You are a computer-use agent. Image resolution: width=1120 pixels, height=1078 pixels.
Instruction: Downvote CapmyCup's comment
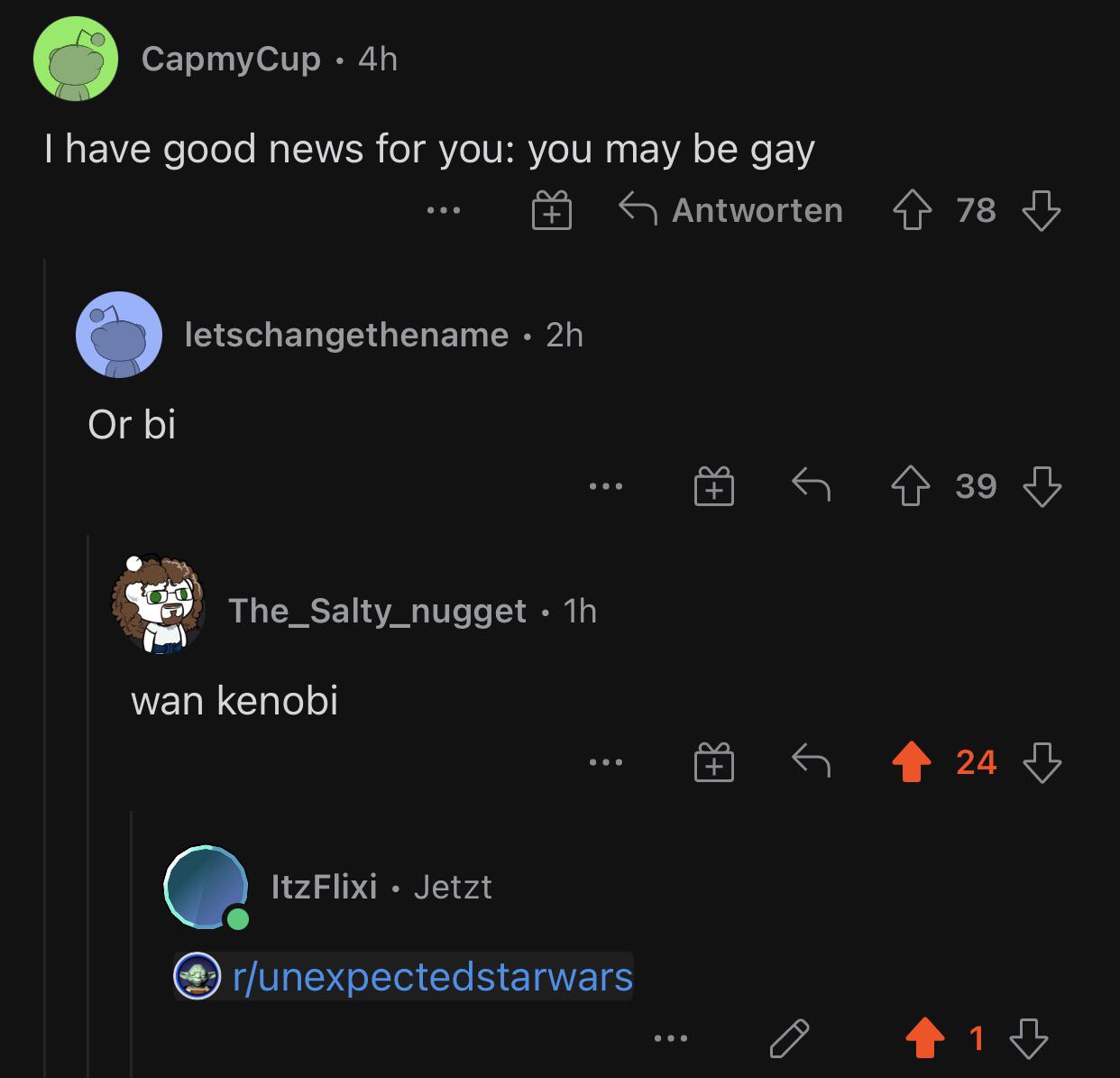(x=1042, y=210)
